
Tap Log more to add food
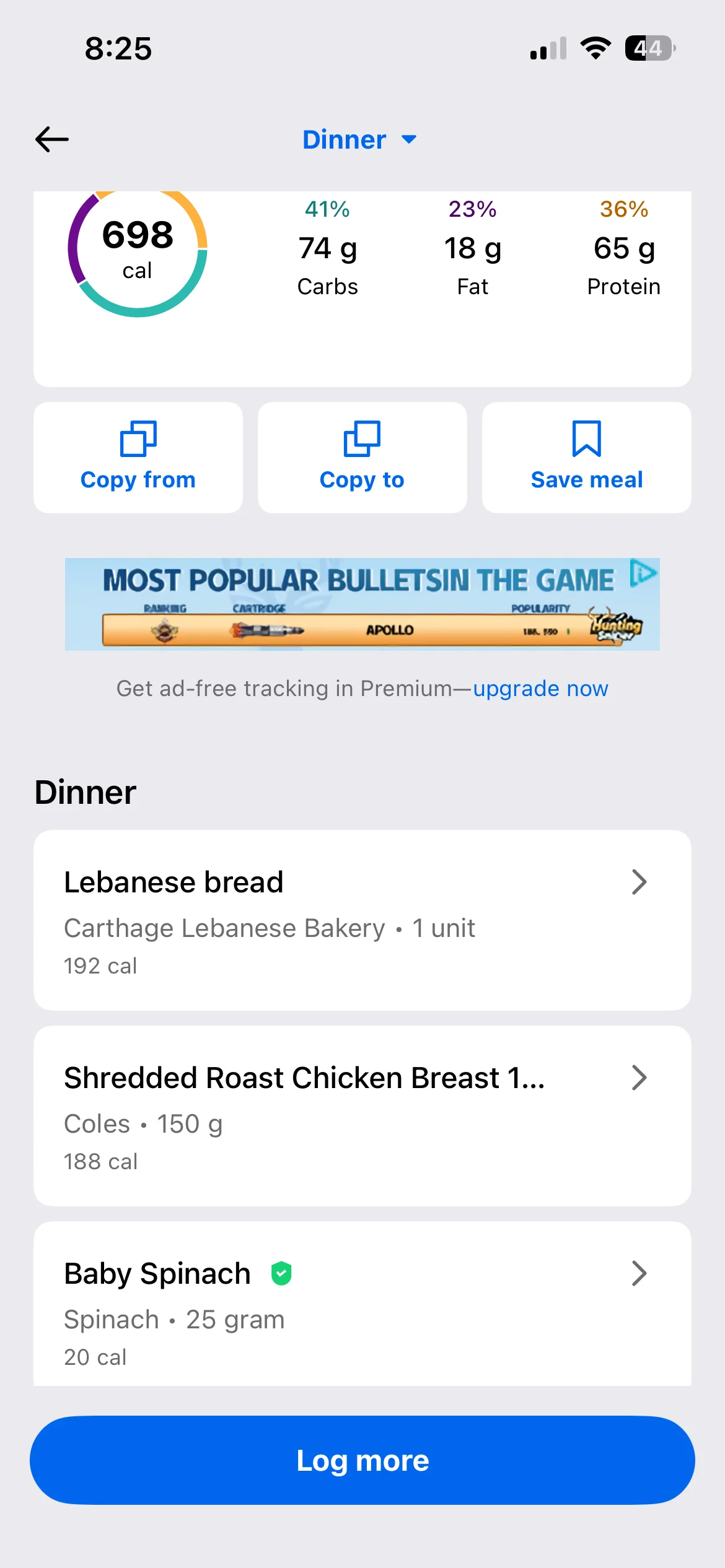(362, 1460)
